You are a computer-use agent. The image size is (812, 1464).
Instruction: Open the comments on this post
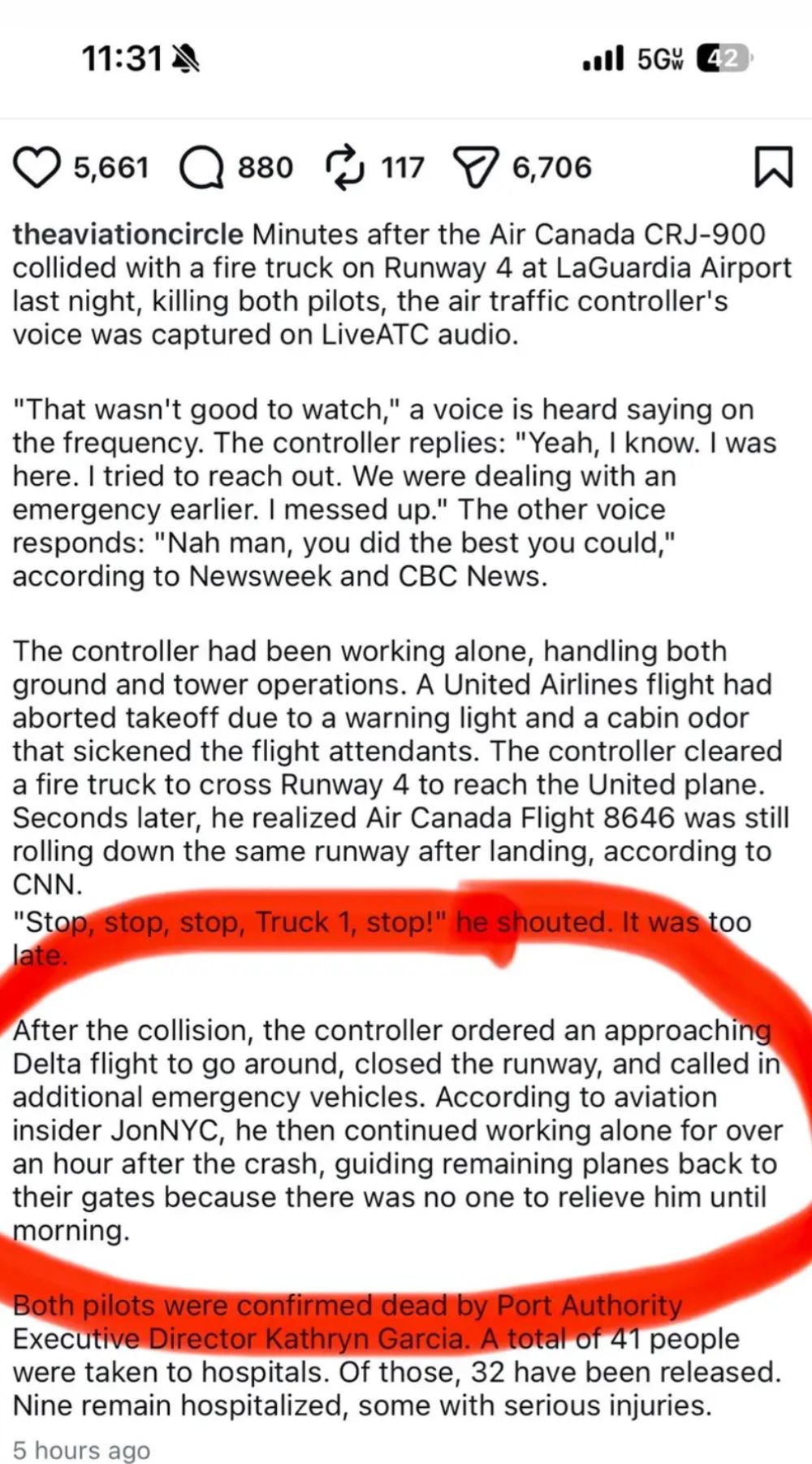[x=200, y=168]
